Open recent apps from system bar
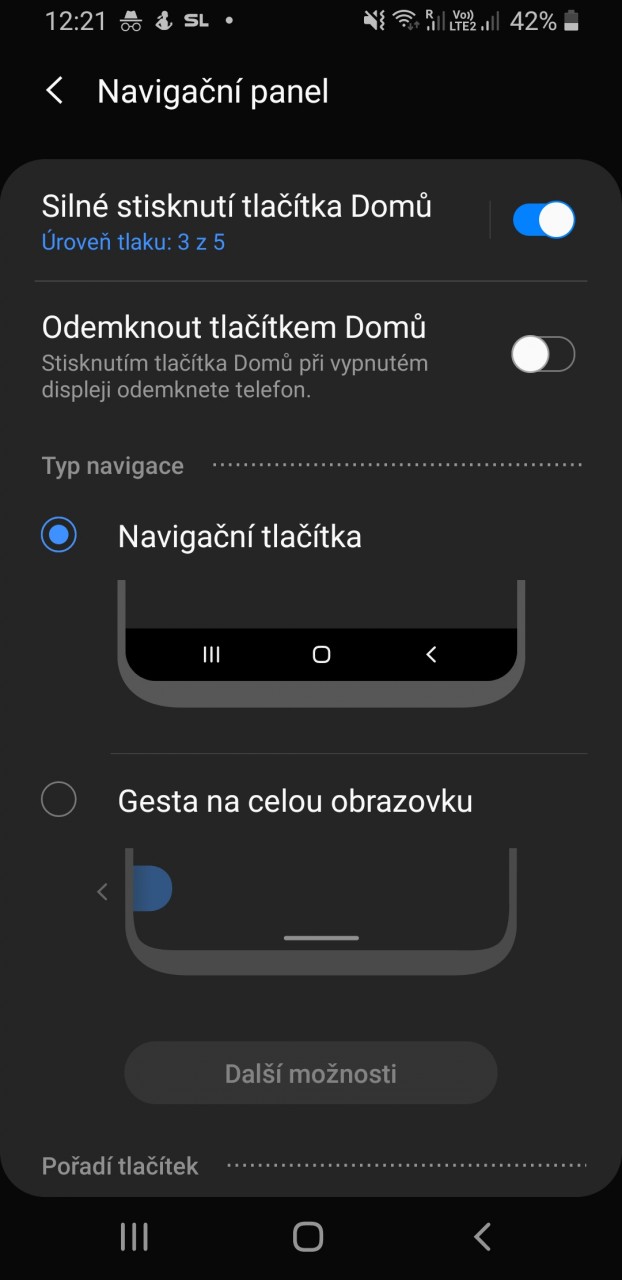The width and height of the screenshot is (622, 1280). pyautogui.click(x=134, y=1237)
